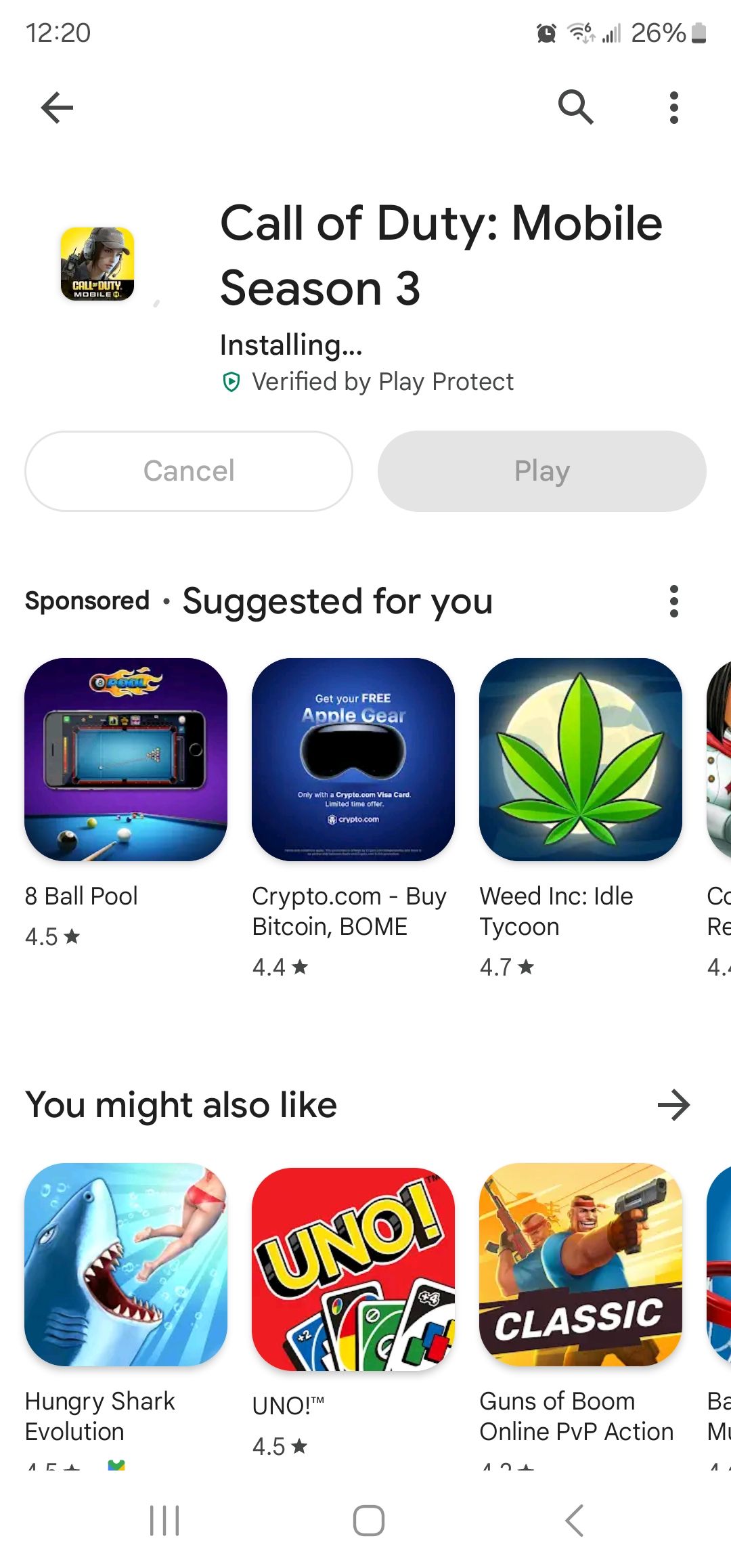731x1568 pixels.
Task: Expand the You might also like list
Action: click(673, 1105)
